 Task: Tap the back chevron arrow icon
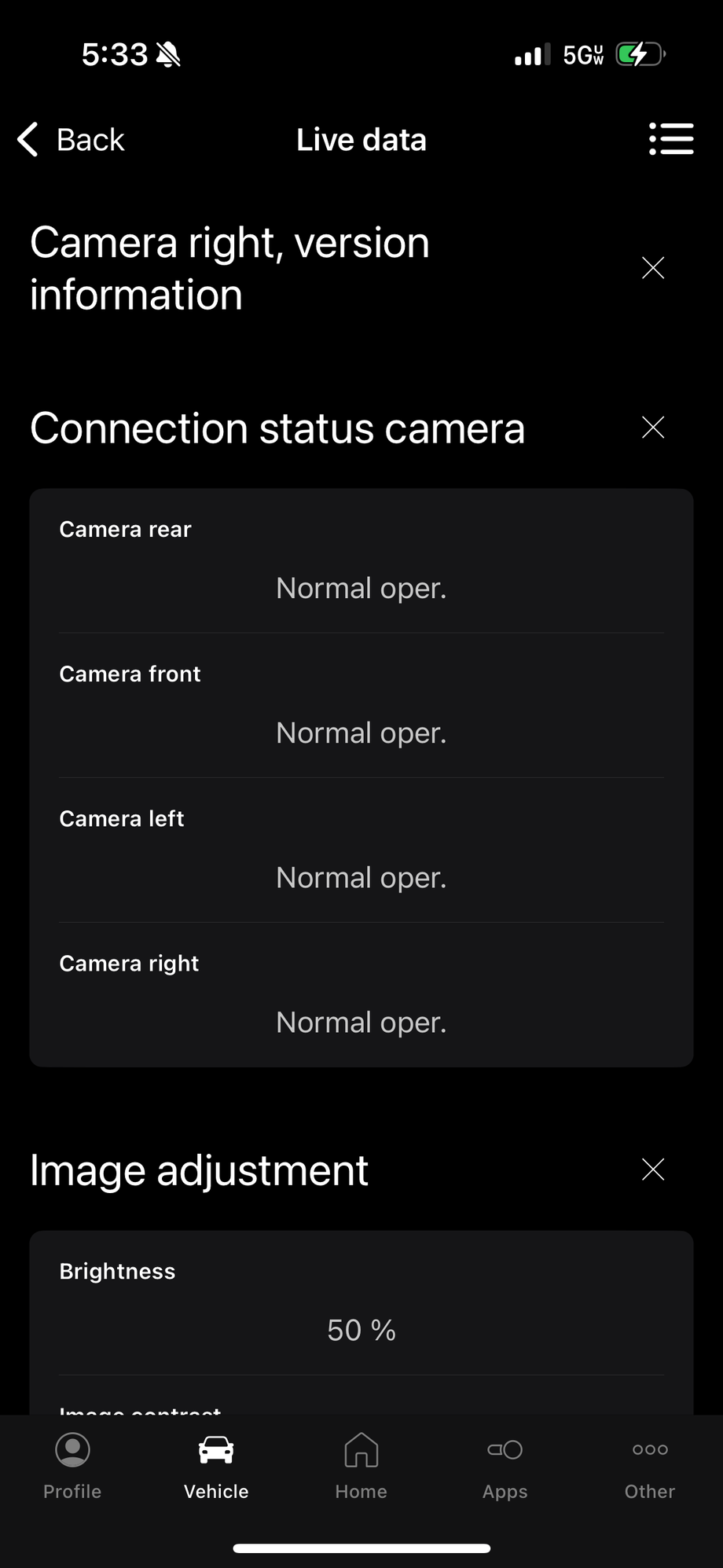(27, 139)
